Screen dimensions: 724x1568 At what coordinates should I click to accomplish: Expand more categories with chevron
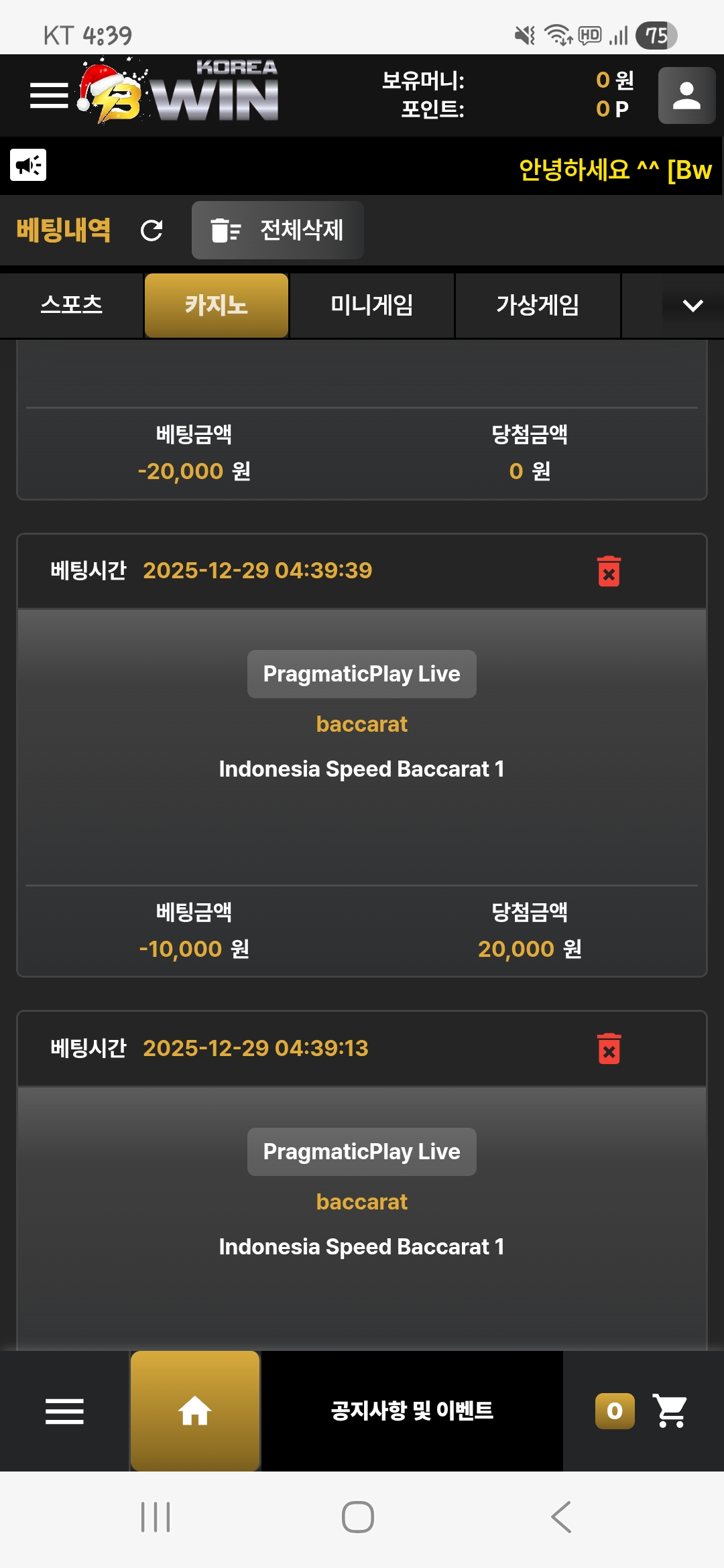(x=692, y=306)
